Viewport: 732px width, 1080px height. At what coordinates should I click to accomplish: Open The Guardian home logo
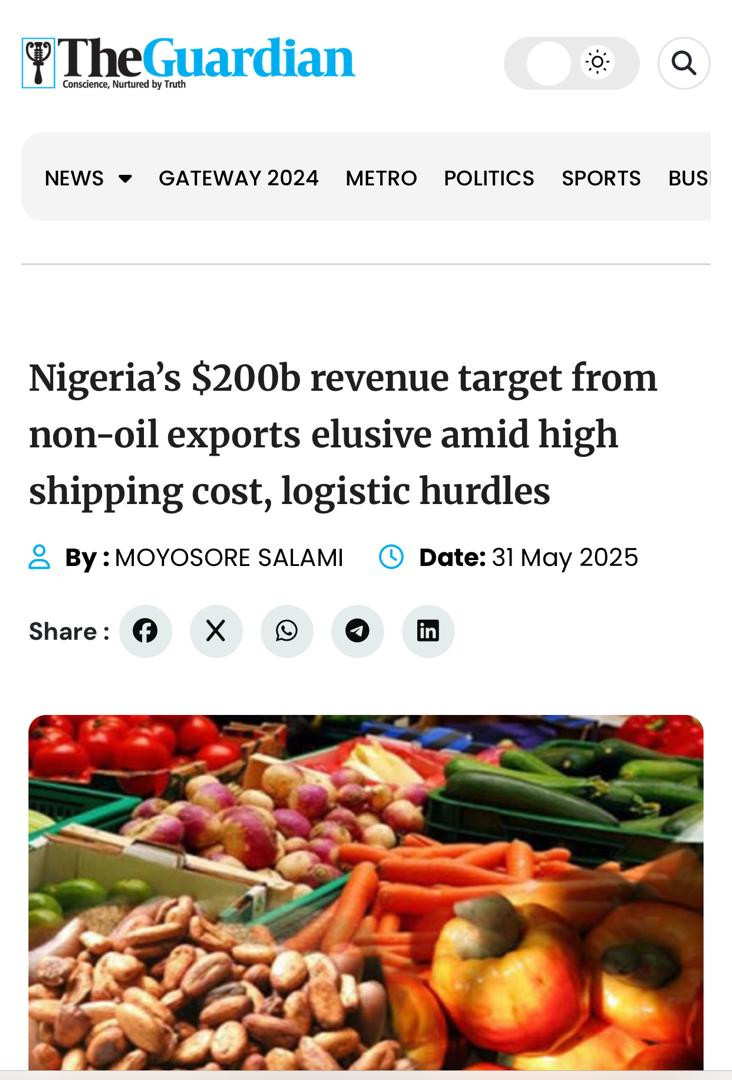click(x=188, y=62)
